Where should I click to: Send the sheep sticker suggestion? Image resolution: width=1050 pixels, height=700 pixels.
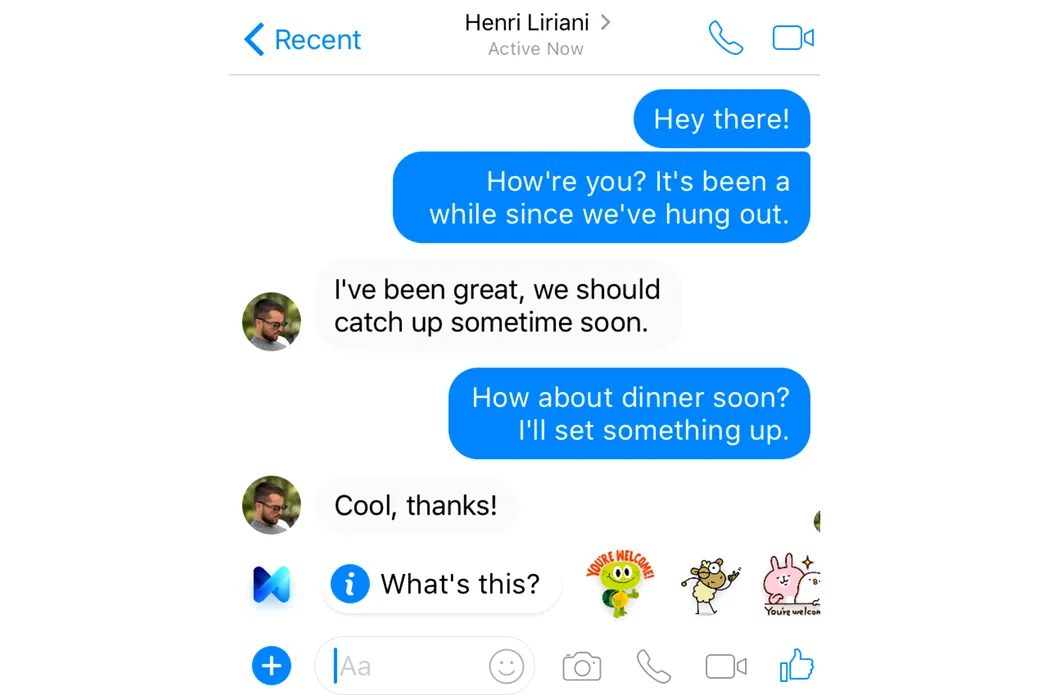[x=711, y=586]
